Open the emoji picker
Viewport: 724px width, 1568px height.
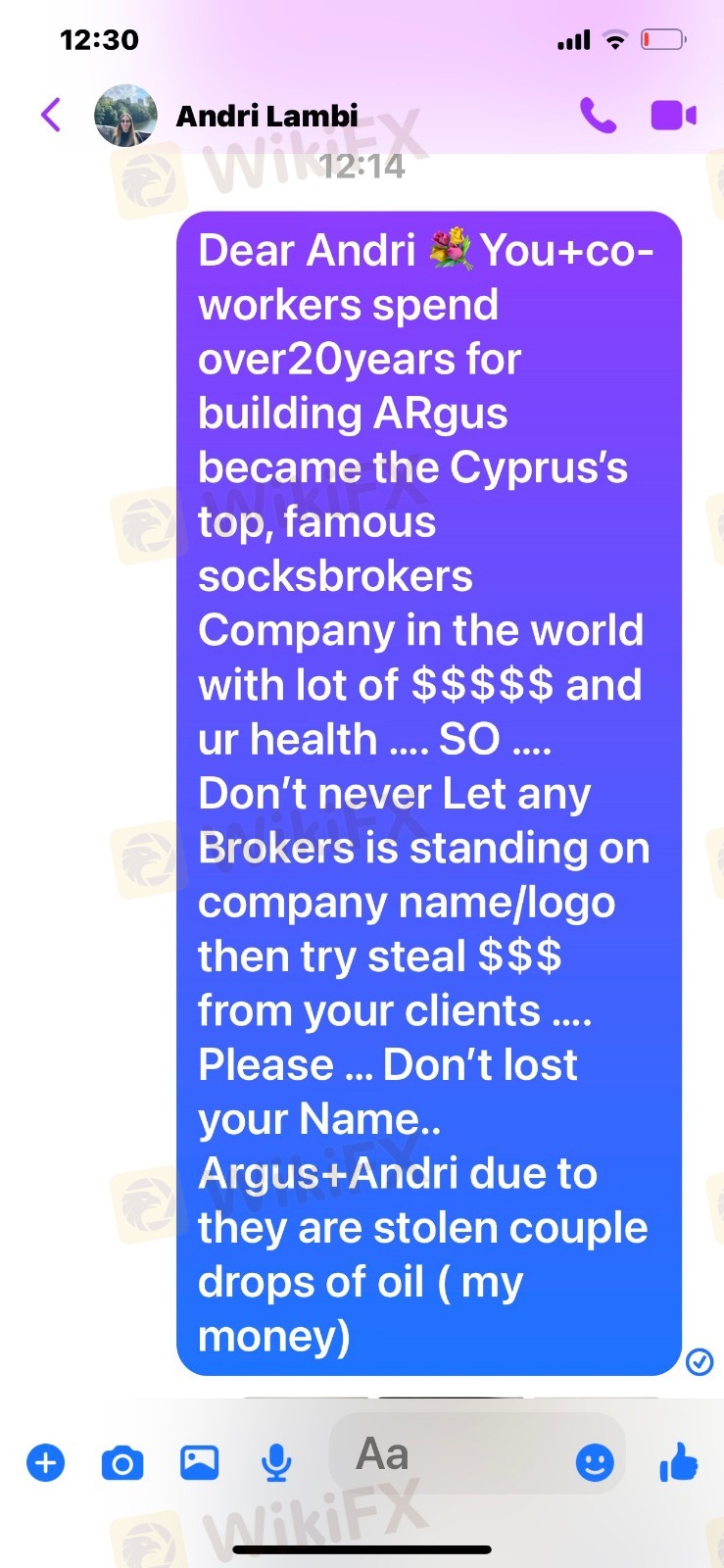595,1463
